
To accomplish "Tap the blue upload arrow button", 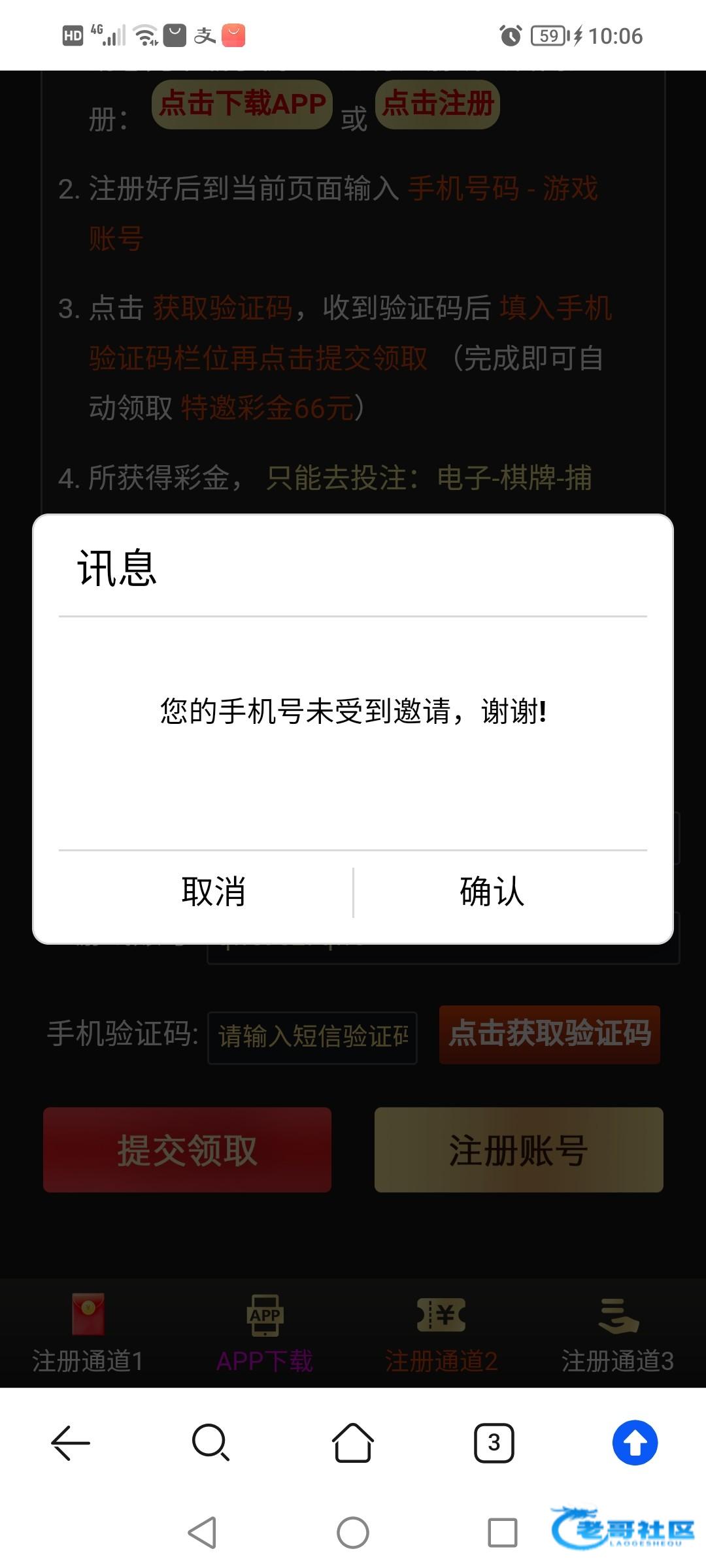I will coord(635,1443).
